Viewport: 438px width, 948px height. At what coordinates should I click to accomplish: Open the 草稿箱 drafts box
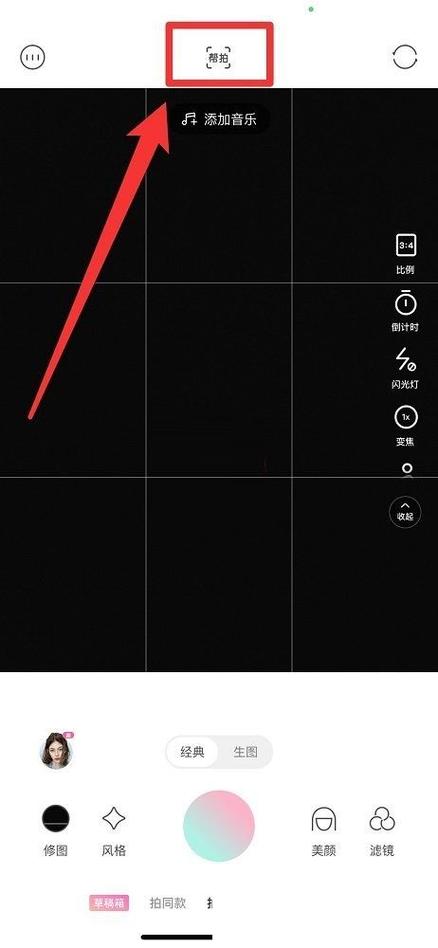tap(109, 903)
